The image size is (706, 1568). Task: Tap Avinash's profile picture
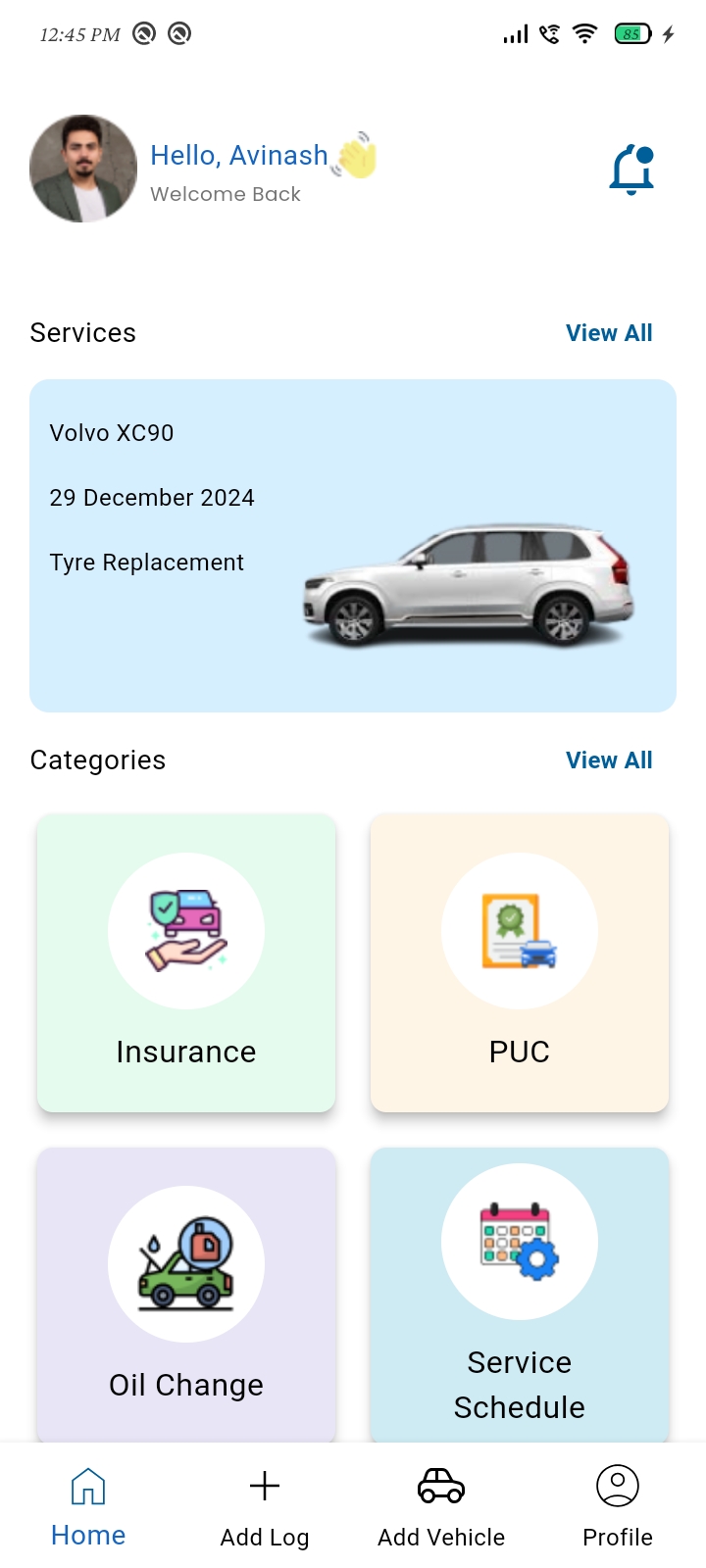(83, 169)
